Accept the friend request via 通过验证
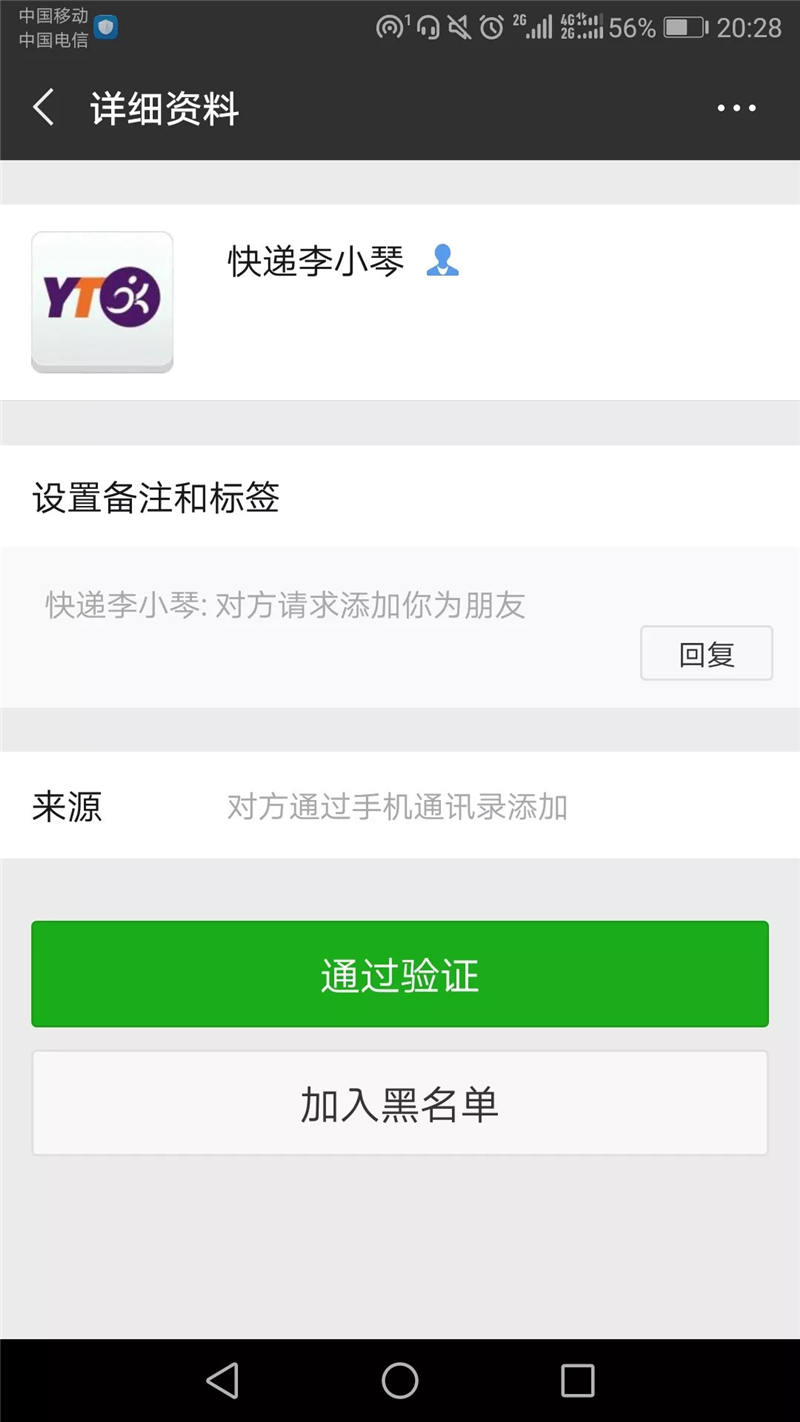 click(400, 974)
